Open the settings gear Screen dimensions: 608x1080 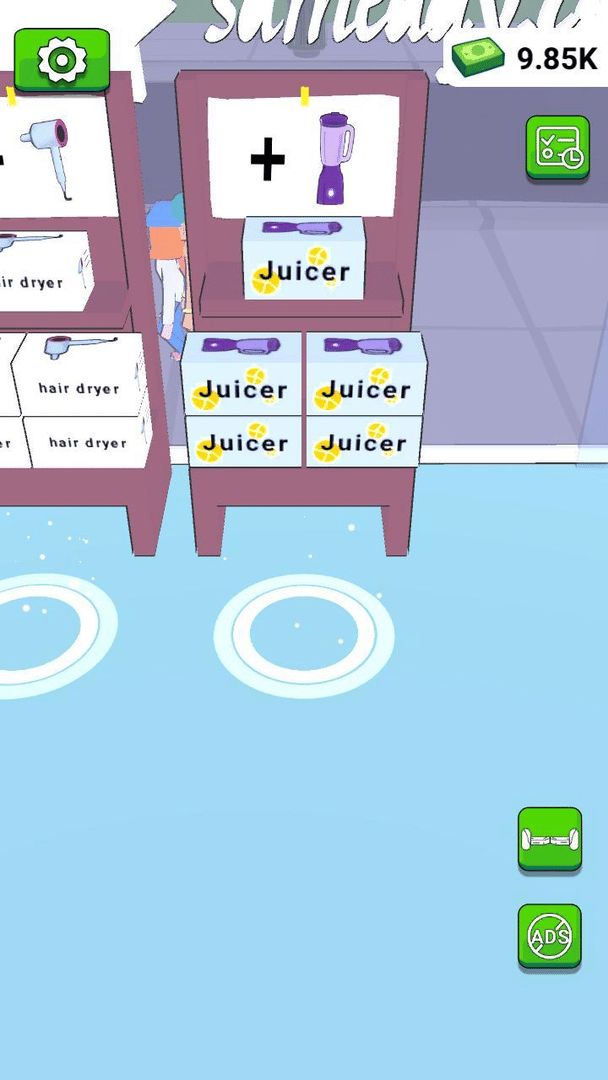point(62,60)
